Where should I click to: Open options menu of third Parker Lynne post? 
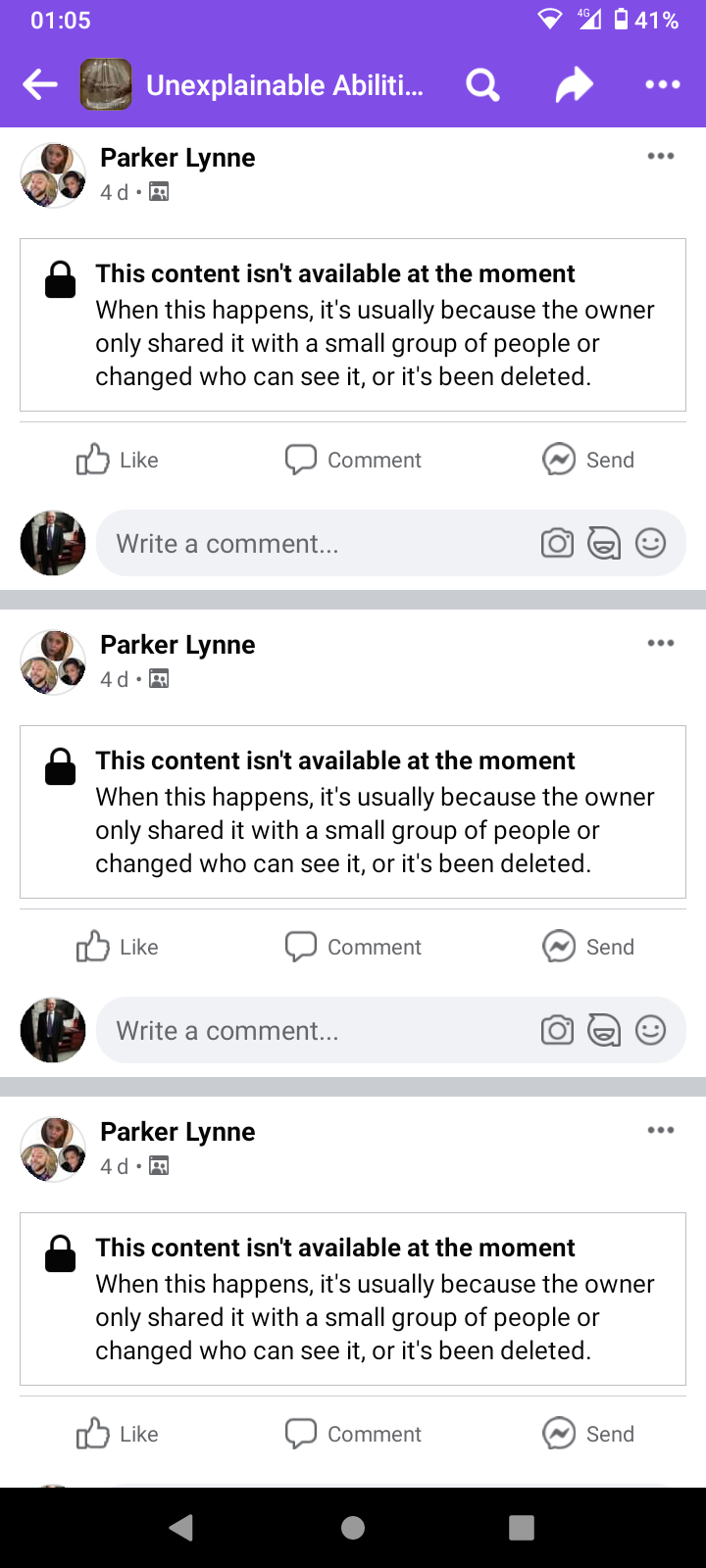660,1131
